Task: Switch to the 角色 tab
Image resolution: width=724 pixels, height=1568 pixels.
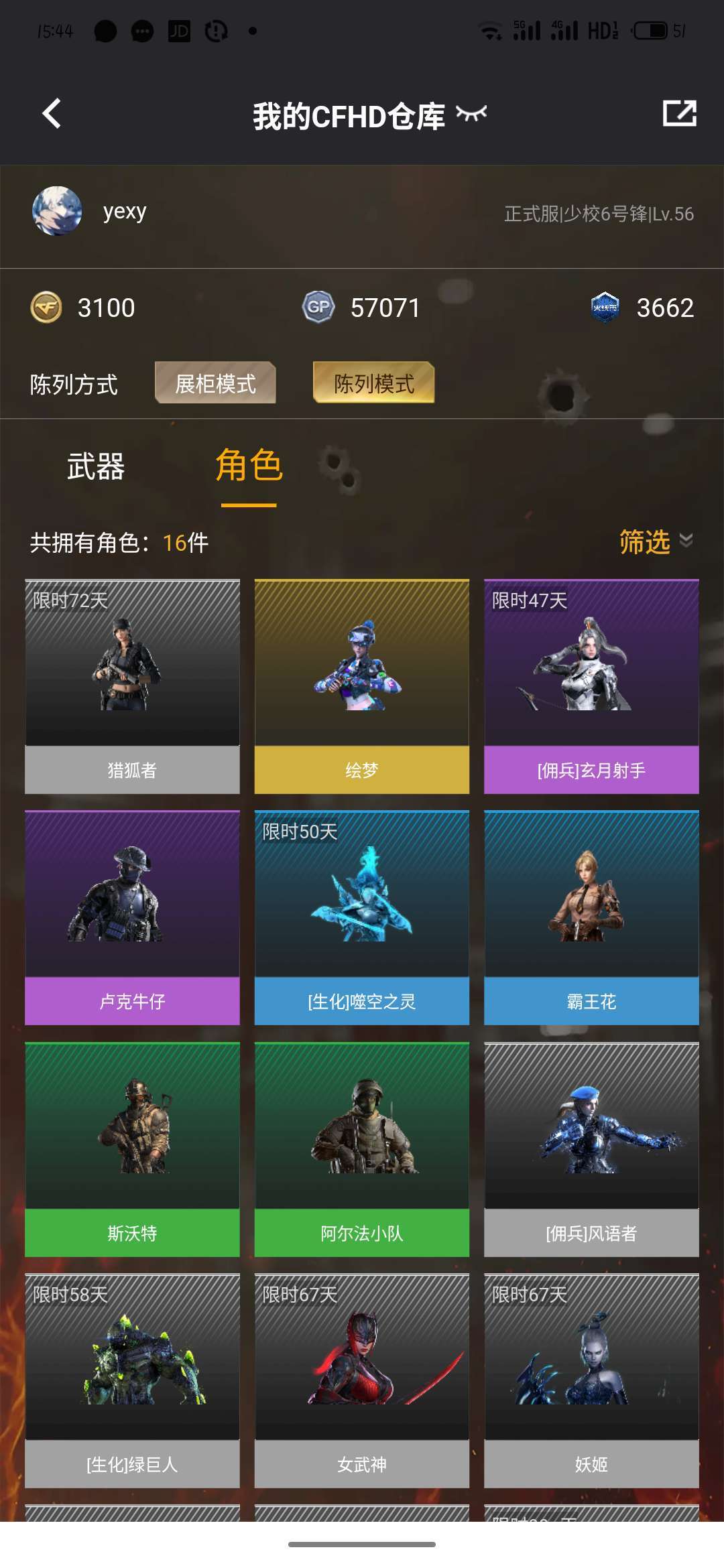Action: pyautogui.click(x=249, y=466)
